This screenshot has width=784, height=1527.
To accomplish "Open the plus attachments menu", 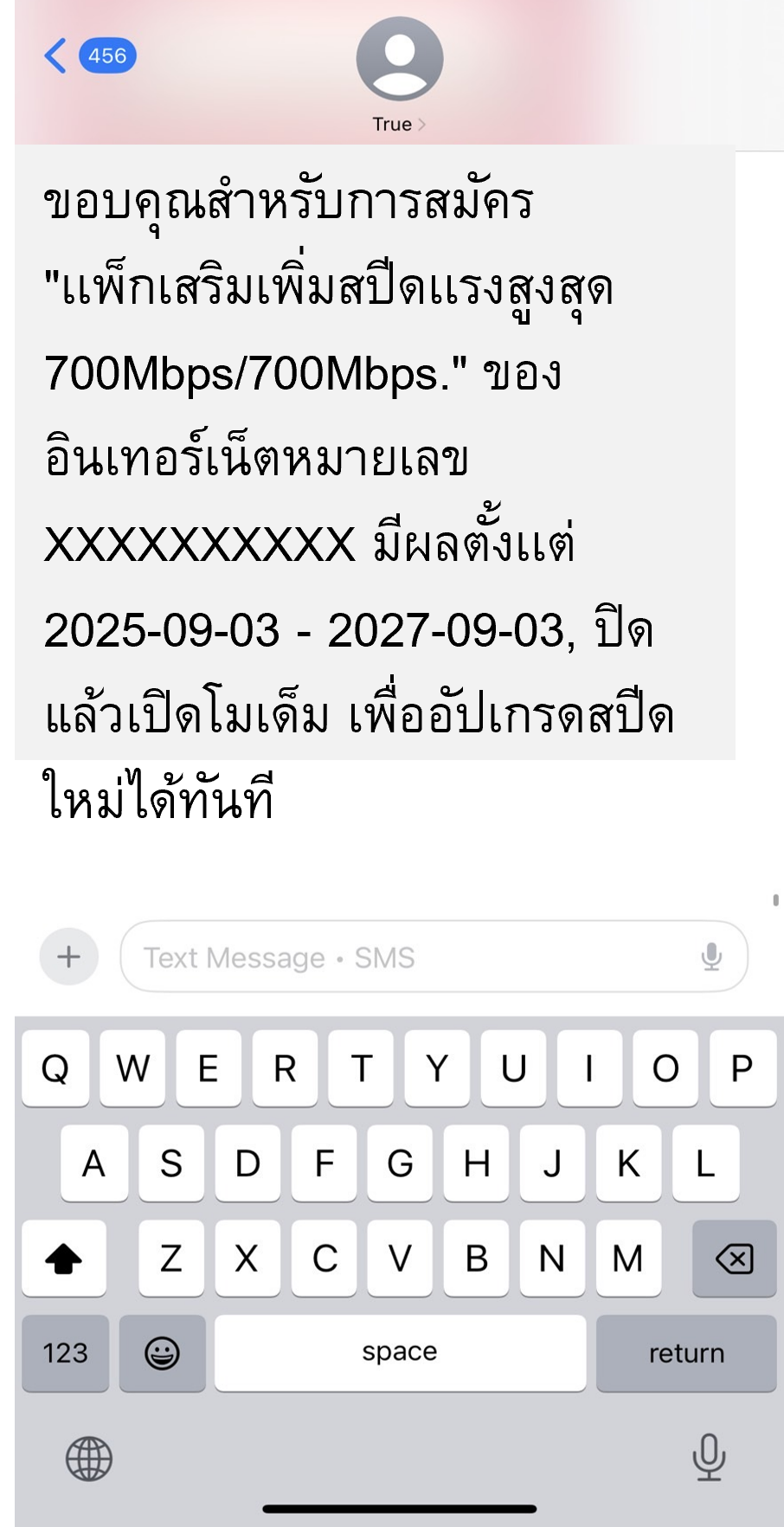I will [x=69, y=957].
